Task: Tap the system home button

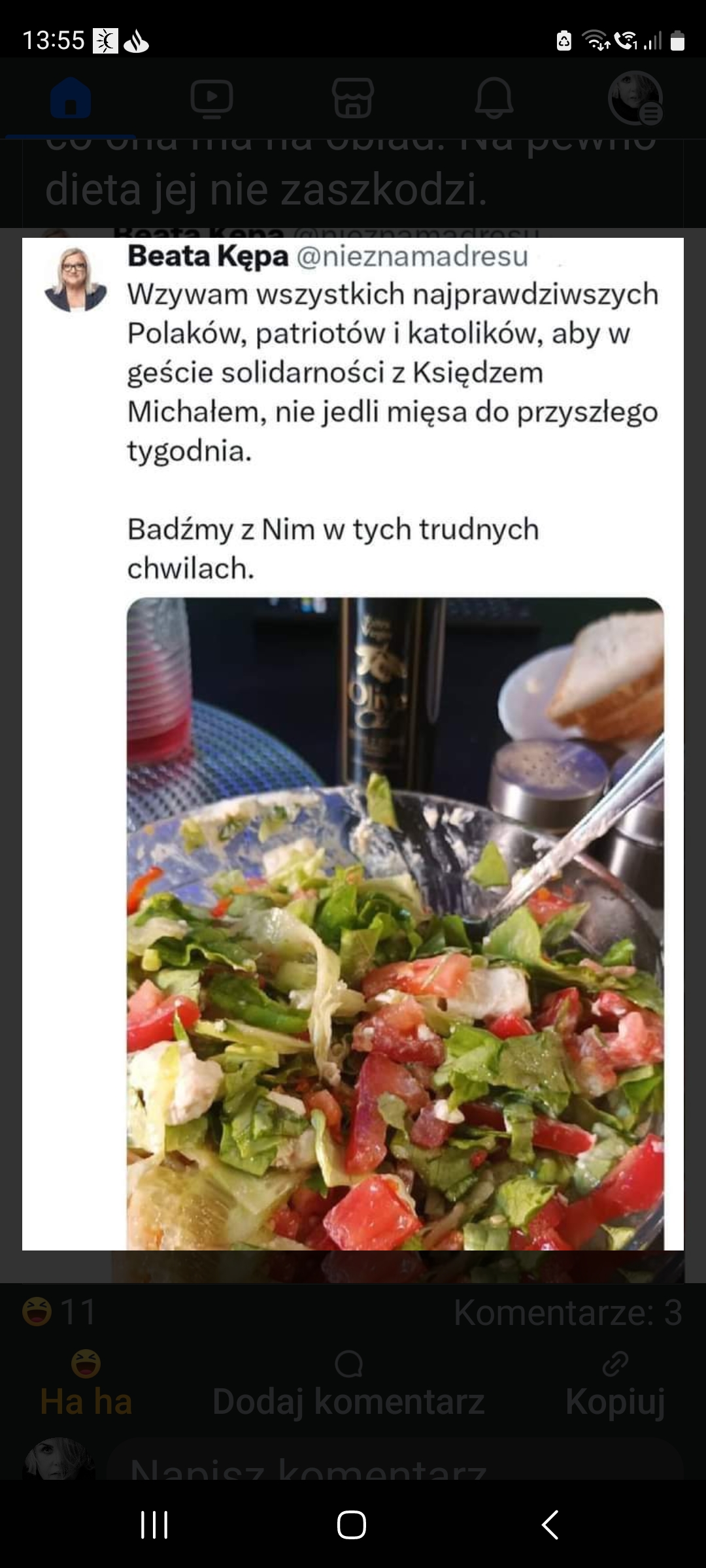Action: (352, 1525)
